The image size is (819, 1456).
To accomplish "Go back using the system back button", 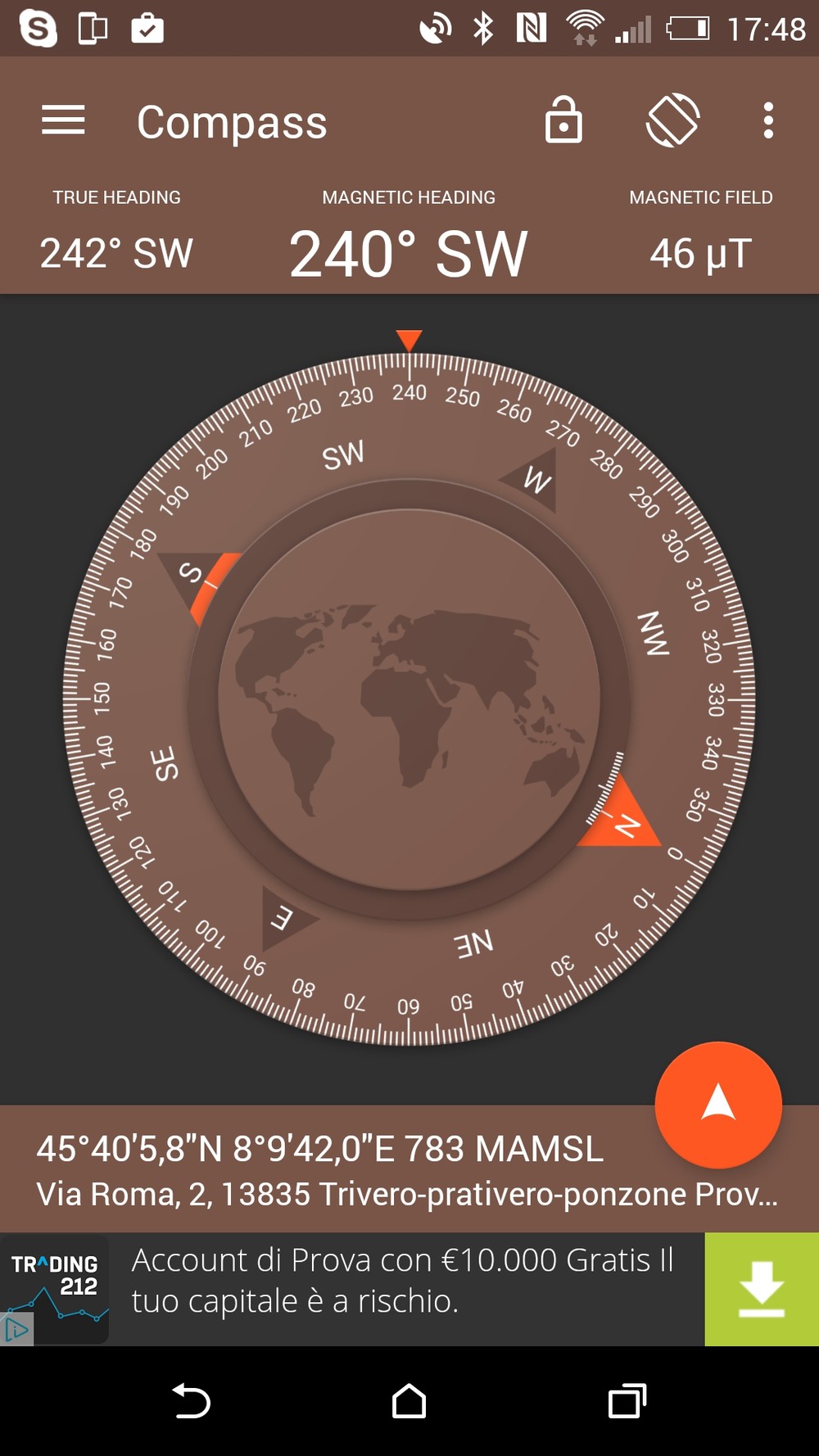I will pyautogui.click(x=192, y=1401).
